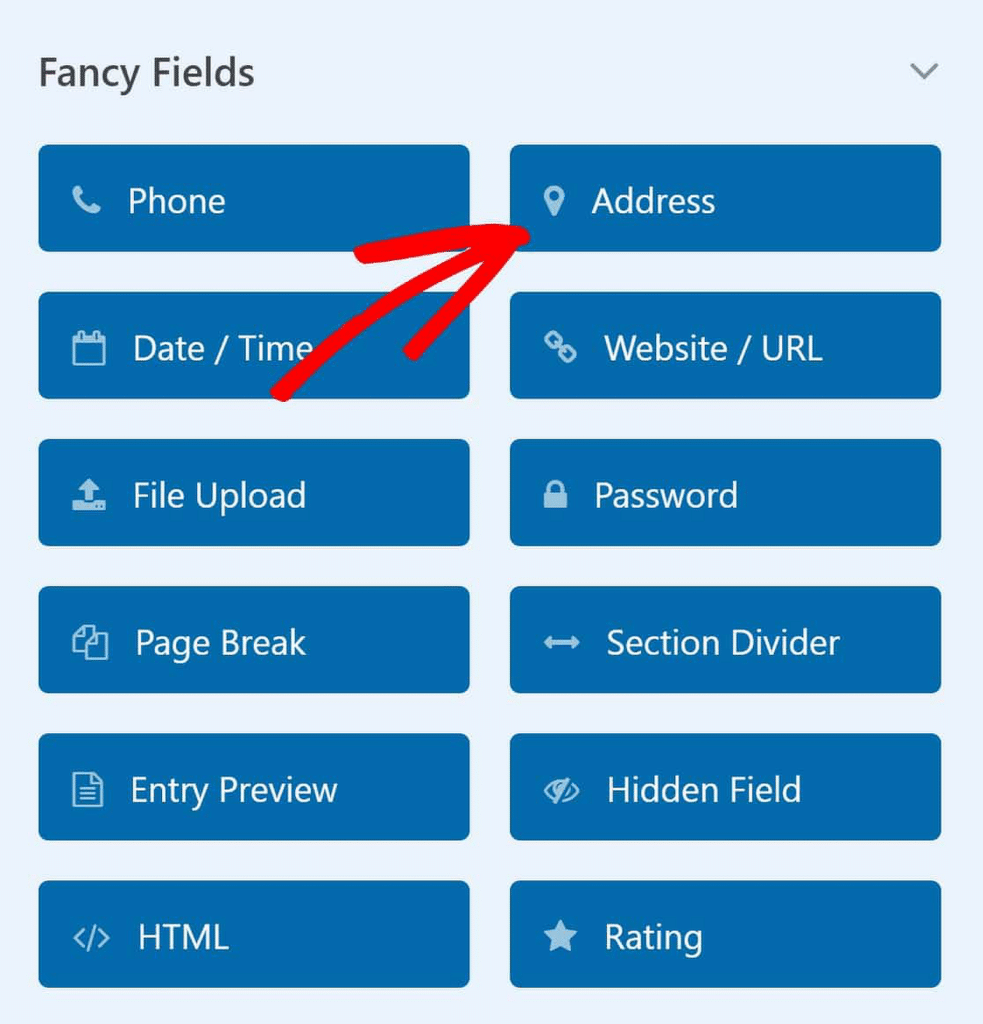
Task: Click the code brackets icon on HTML field
Action: pos(90,935)
